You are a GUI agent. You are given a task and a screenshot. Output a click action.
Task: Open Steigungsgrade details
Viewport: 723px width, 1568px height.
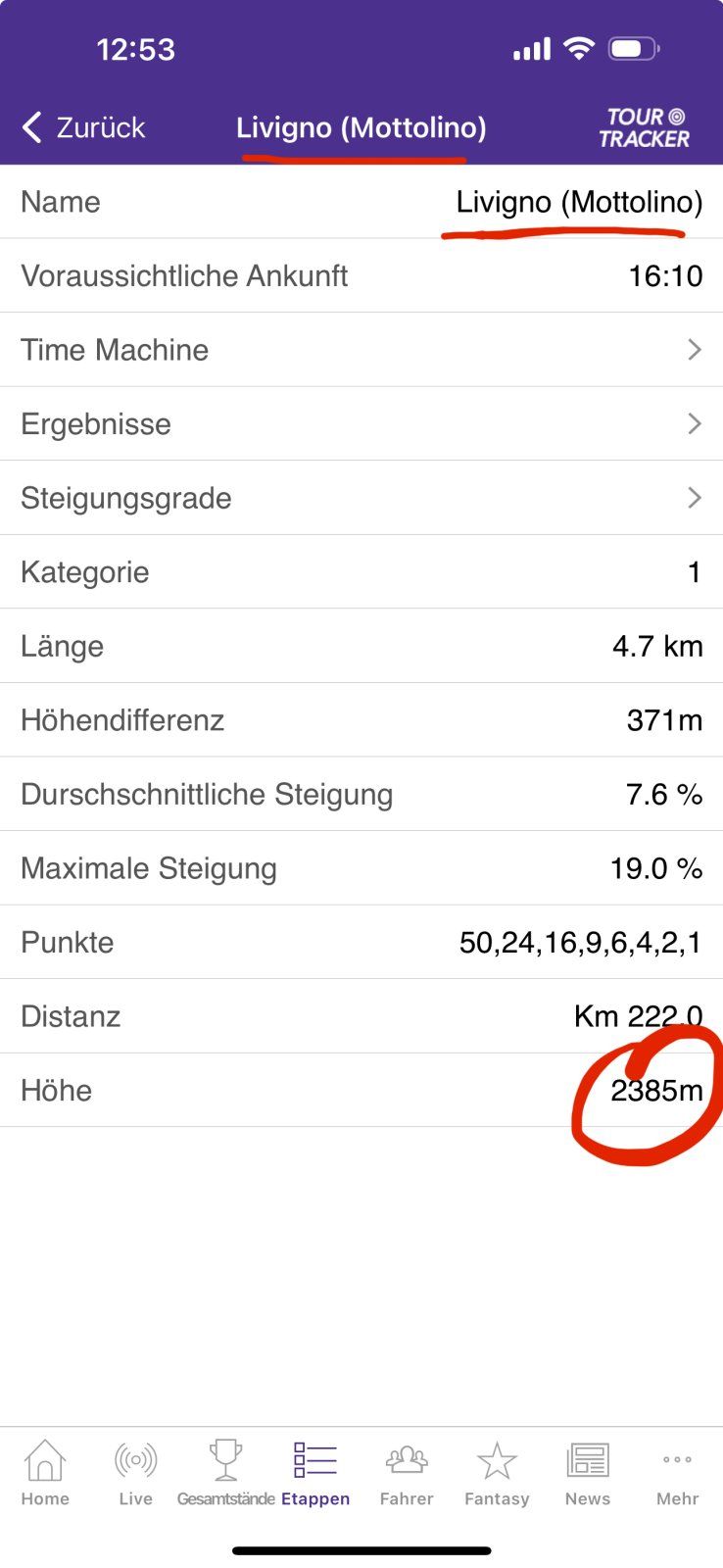point(361,498)
